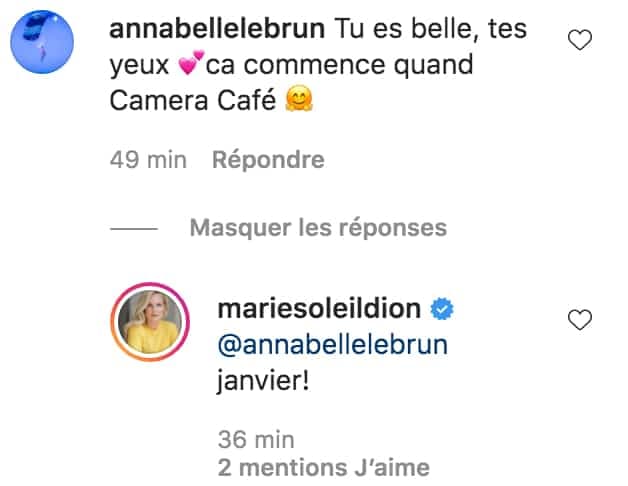Viewport: 628px width, 486px height.
Task: Open the @annabellelebrun mention link
Action: click(x=331, y=345)
